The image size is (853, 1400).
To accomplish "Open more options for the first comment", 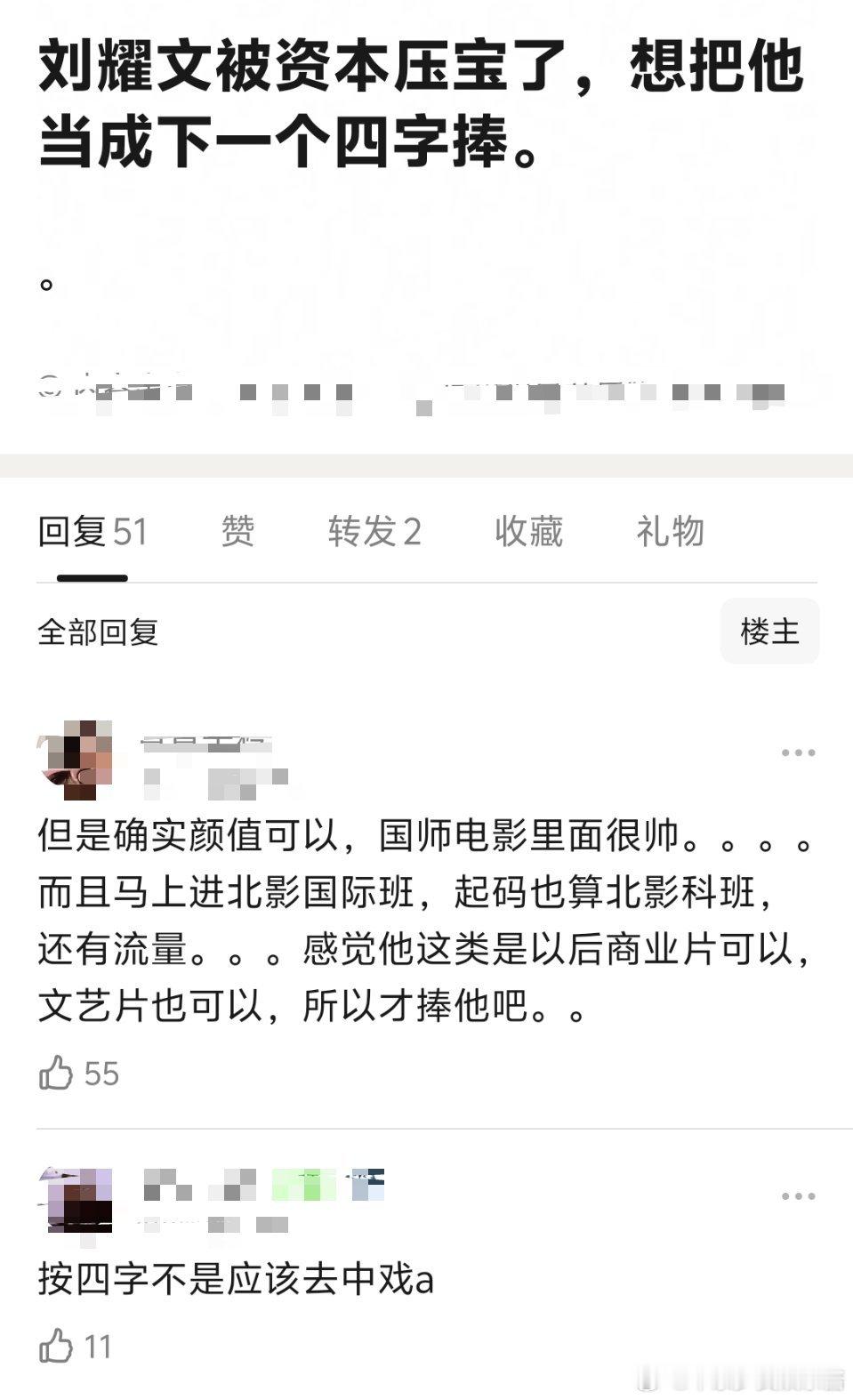I will (798, 752).
